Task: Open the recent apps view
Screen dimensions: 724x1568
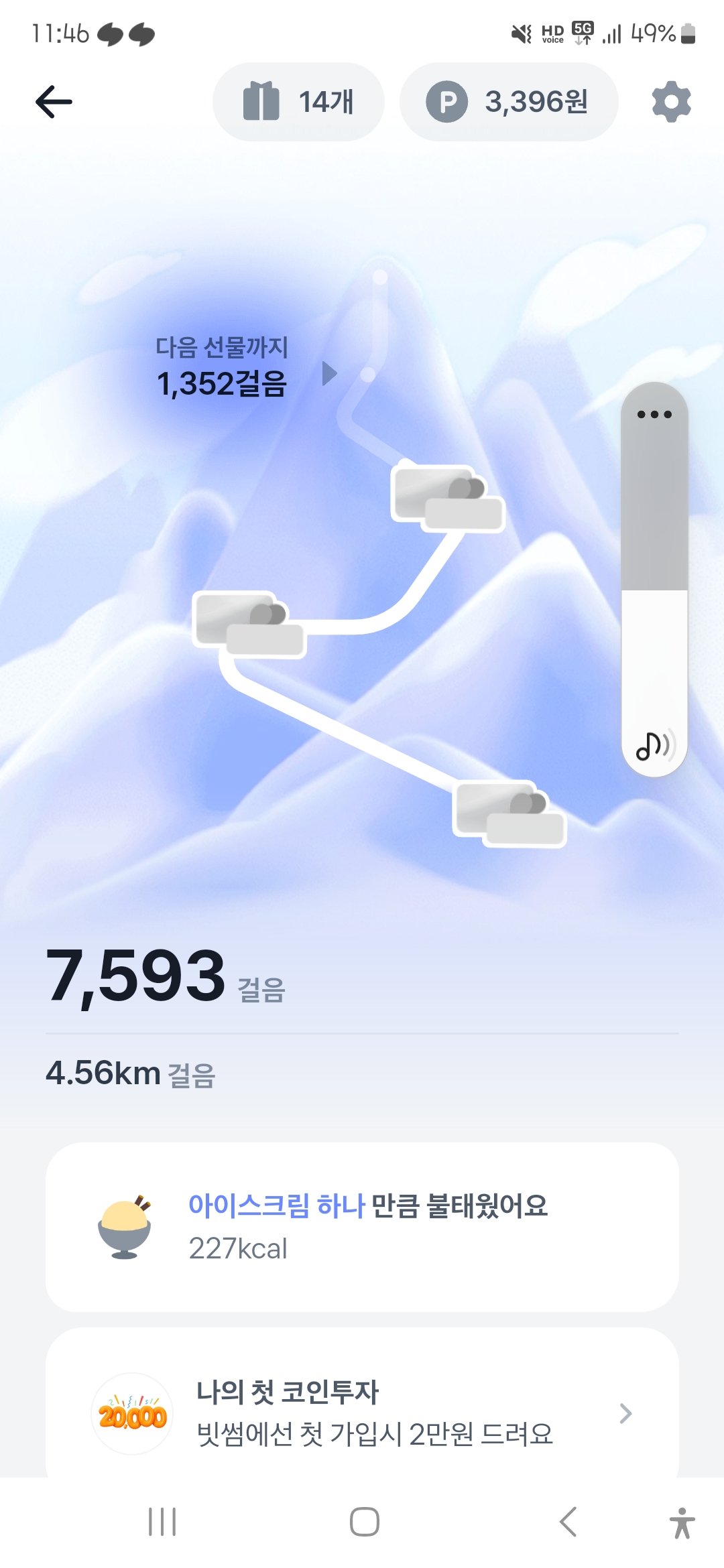Action: click(x=162, y=1521)
